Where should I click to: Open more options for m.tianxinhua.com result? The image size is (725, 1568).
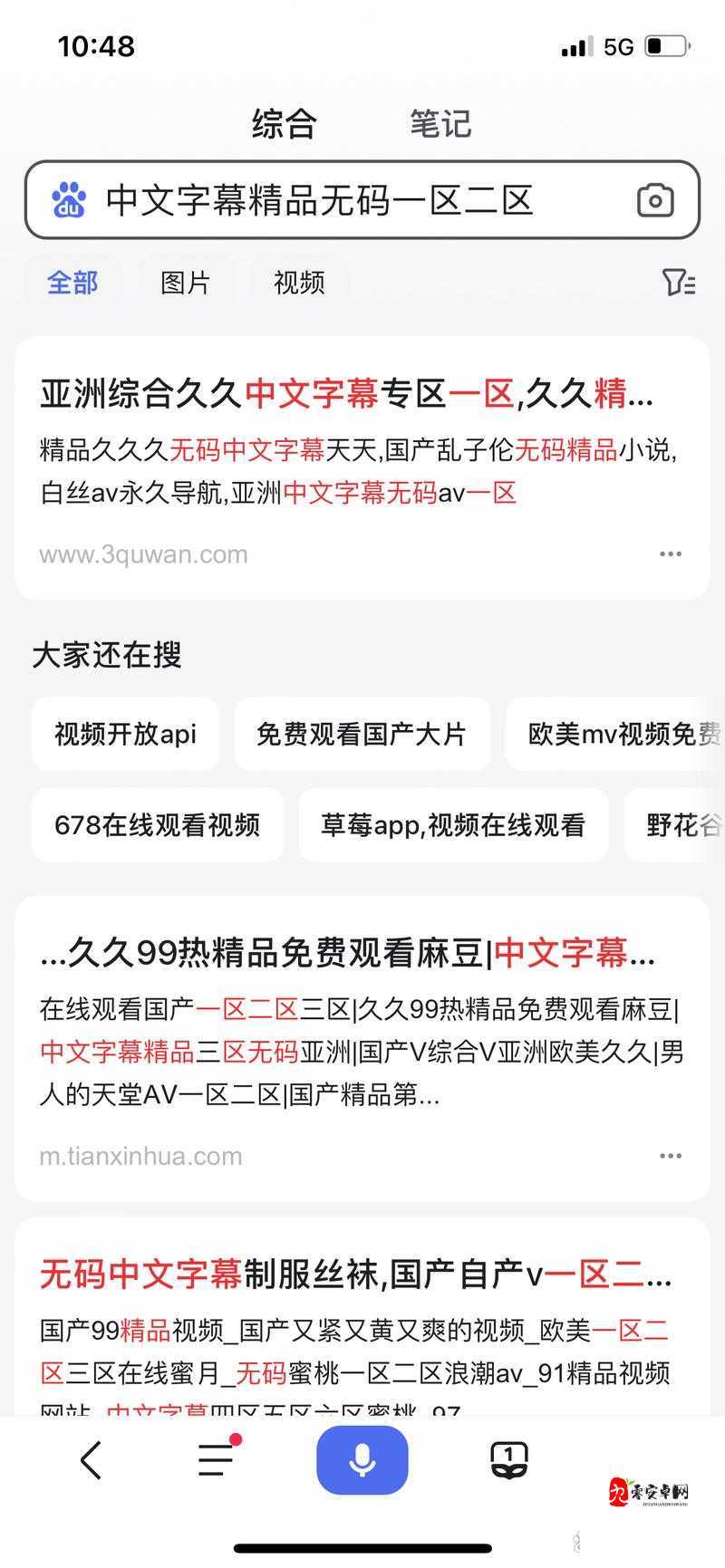tap(672, 1155)
